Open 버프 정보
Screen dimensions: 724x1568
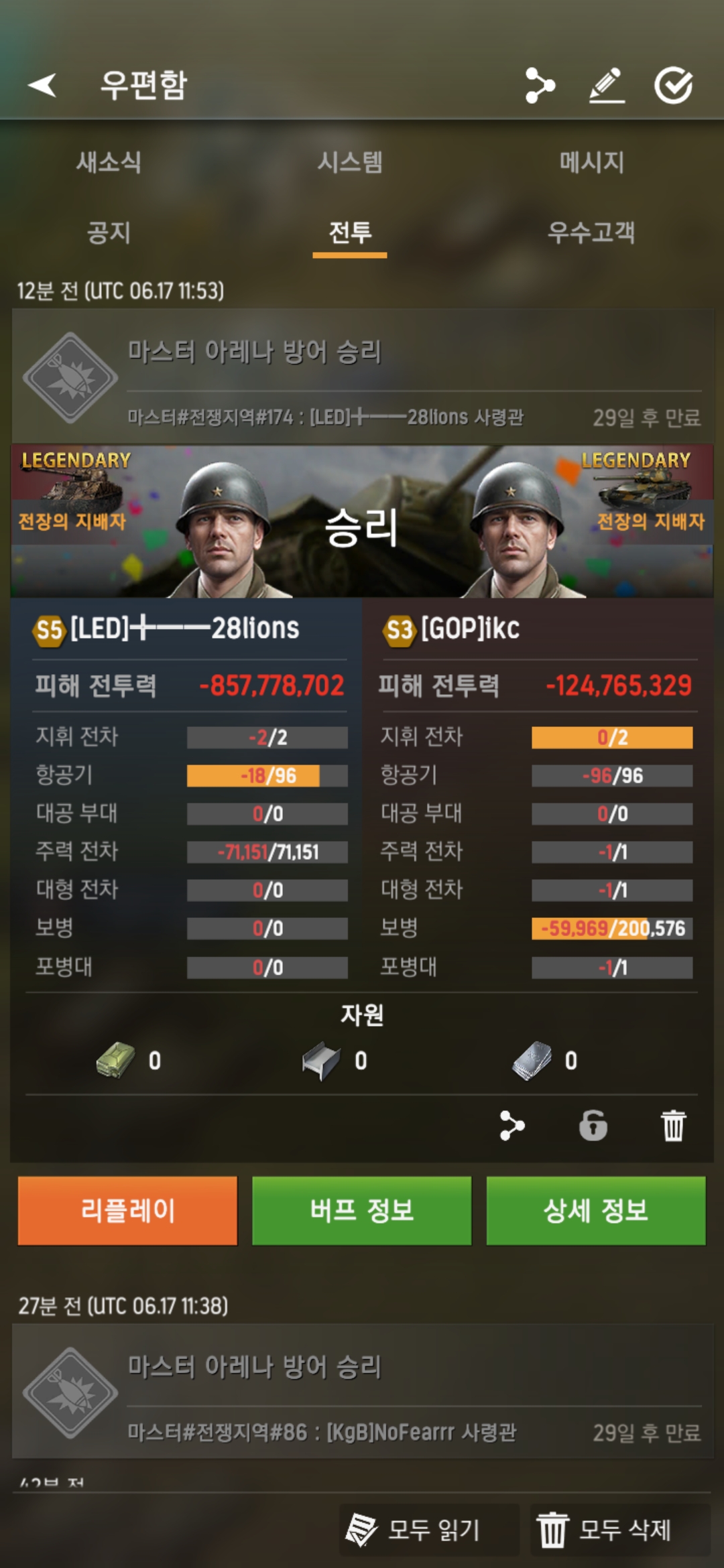tap(361, 1211)
